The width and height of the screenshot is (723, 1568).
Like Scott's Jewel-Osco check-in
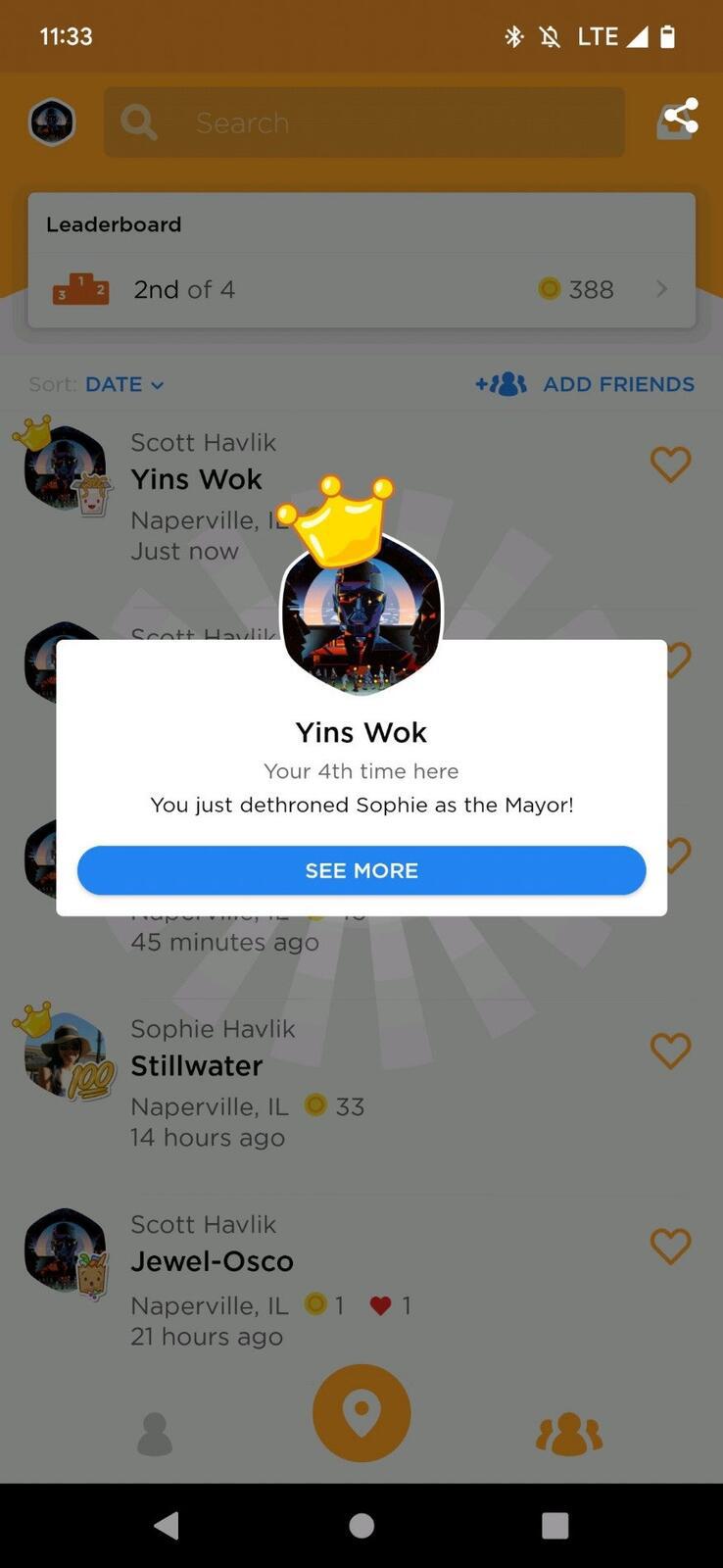(x=671, y=1246)
